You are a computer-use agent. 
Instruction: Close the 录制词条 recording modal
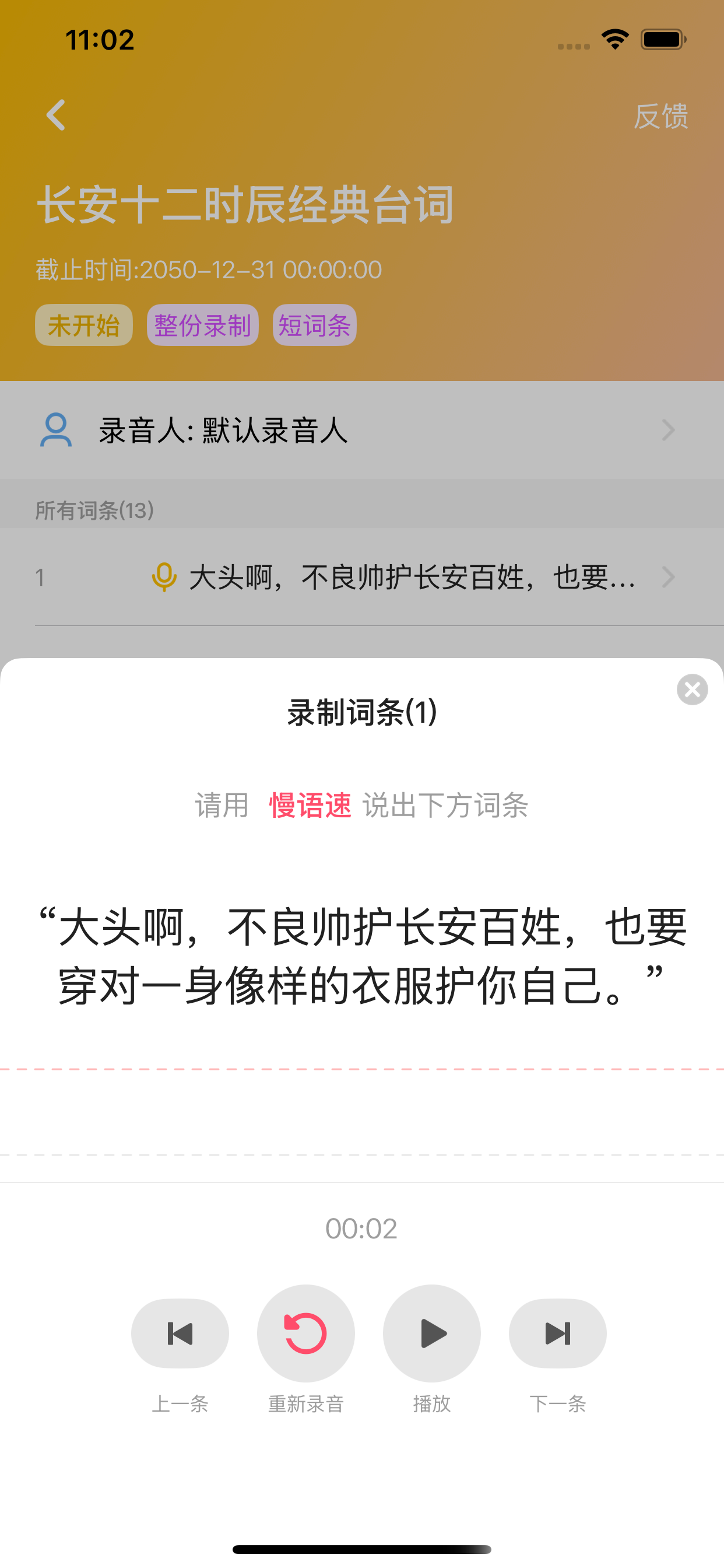692,689
